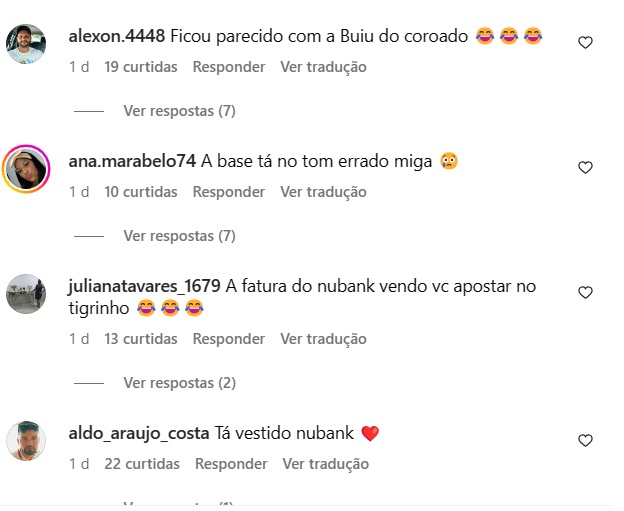
Task: Translate alexon.4448's comment
Action: click(323, 67)
